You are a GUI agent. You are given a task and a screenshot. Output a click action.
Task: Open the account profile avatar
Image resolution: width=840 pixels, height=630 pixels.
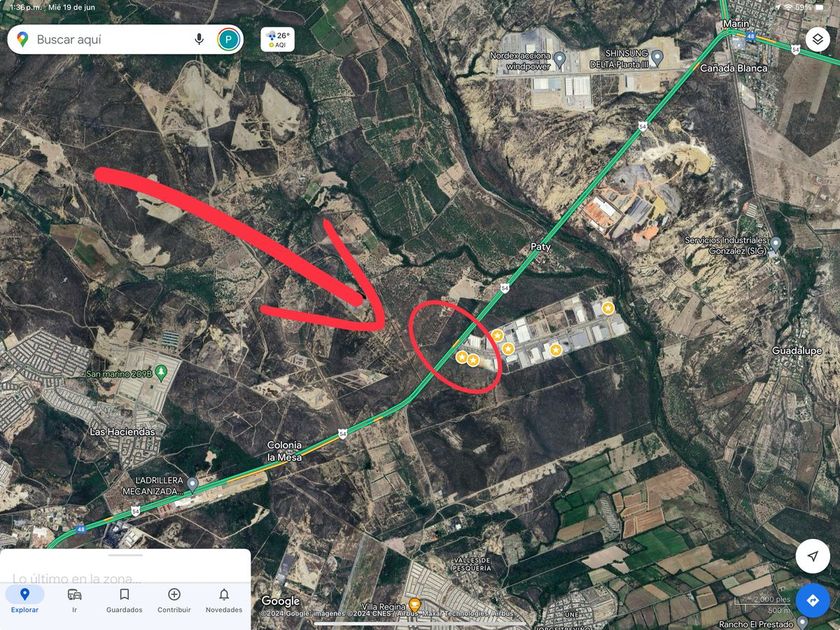coord(229,40)
